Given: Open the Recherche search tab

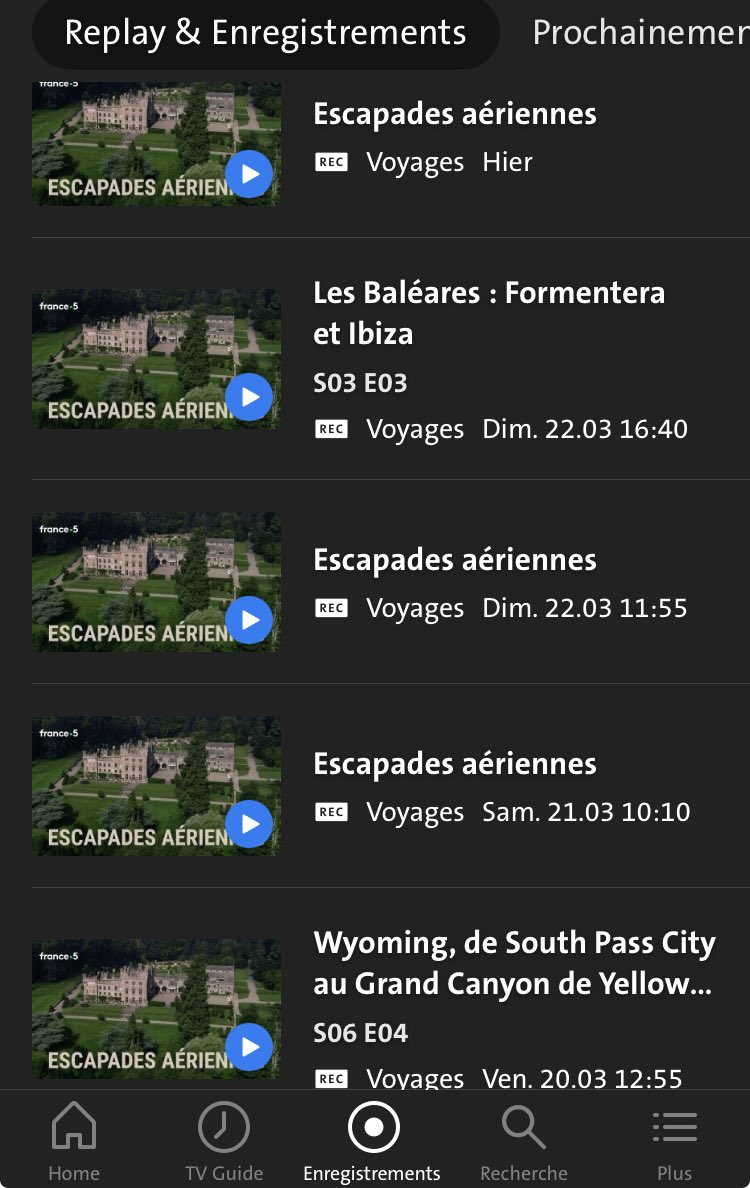Looking at the screenshot, I should point(523,1140).
